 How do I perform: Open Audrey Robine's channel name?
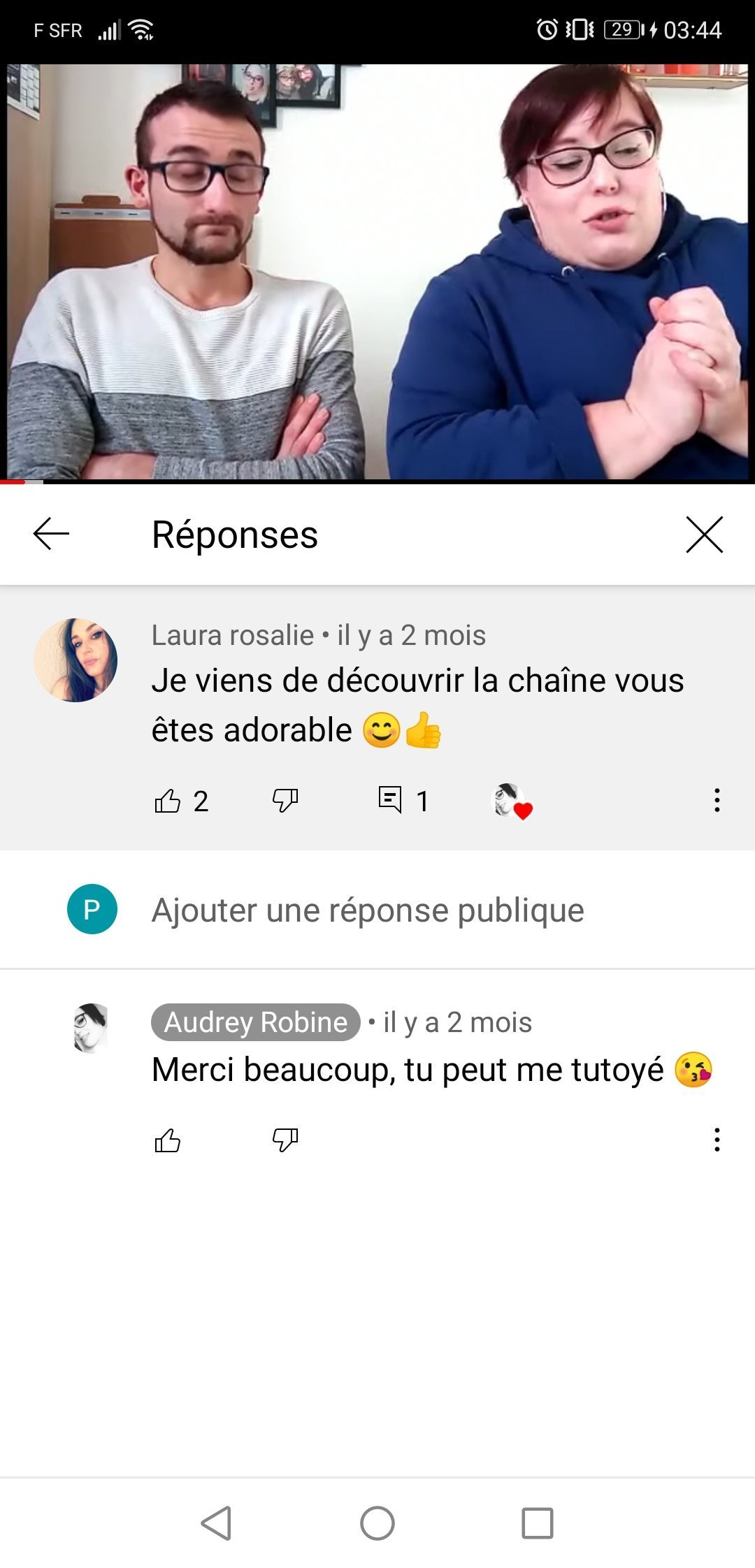point(256,1022)
